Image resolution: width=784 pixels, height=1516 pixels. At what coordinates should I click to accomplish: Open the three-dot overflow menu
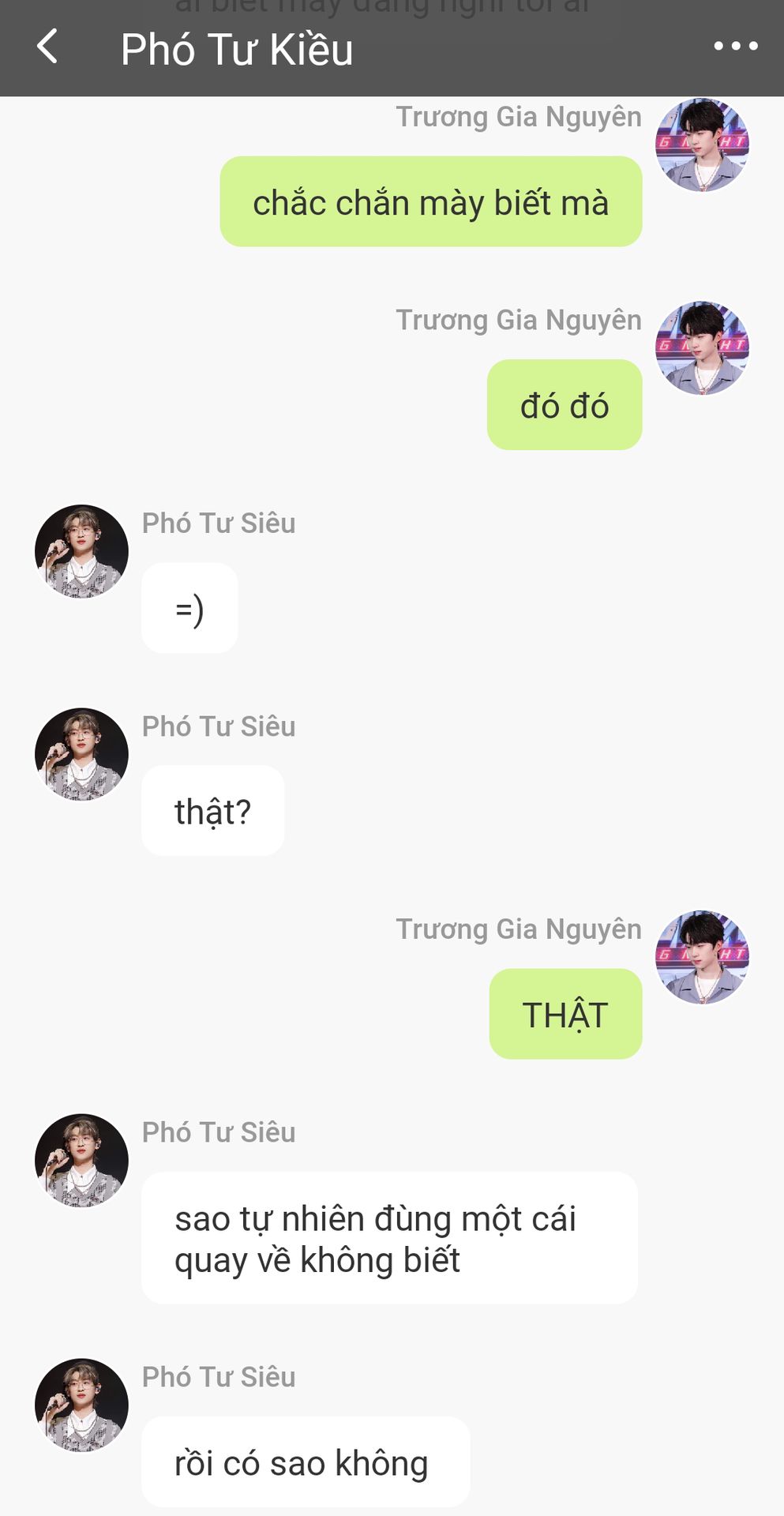[735, 47]
